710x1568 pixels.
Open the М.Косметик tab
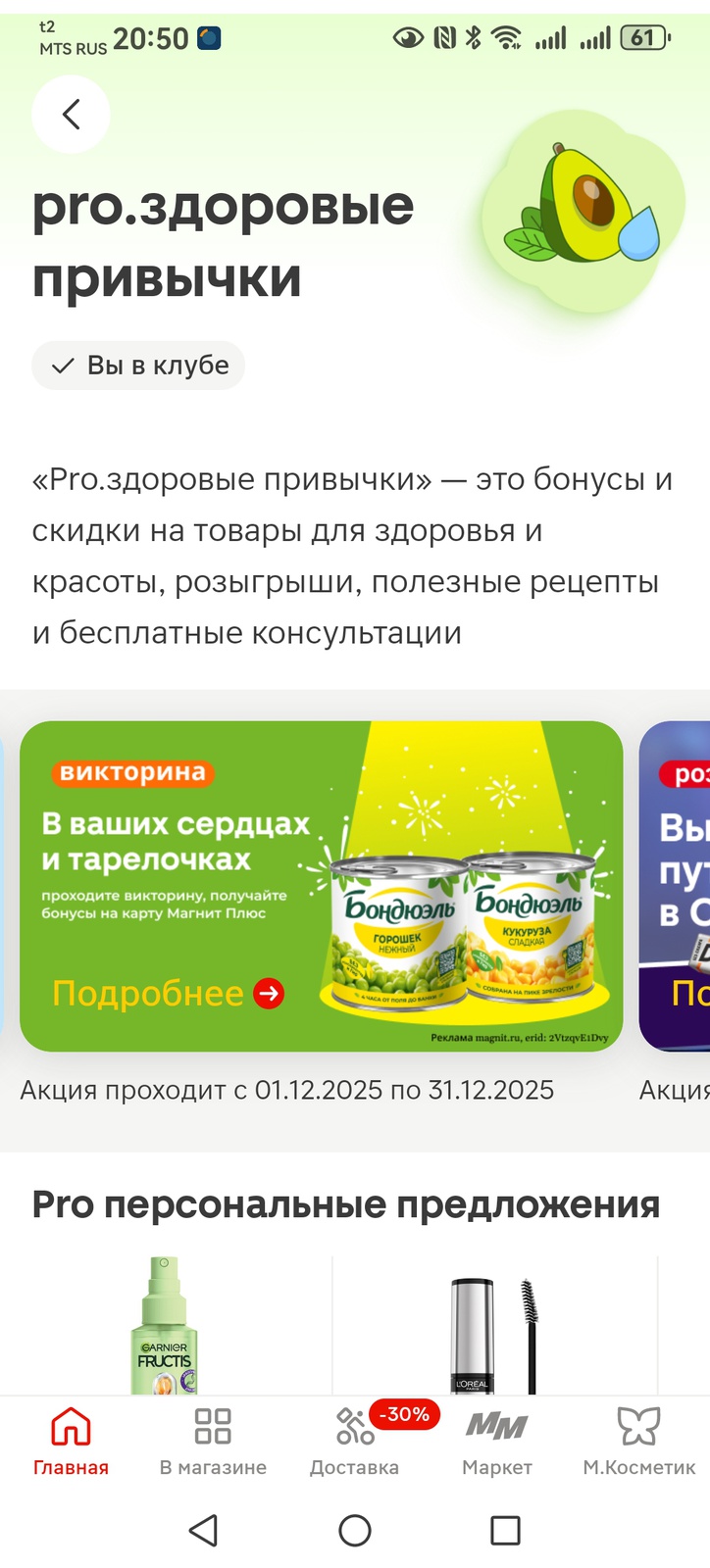[x=638, y=1441]
